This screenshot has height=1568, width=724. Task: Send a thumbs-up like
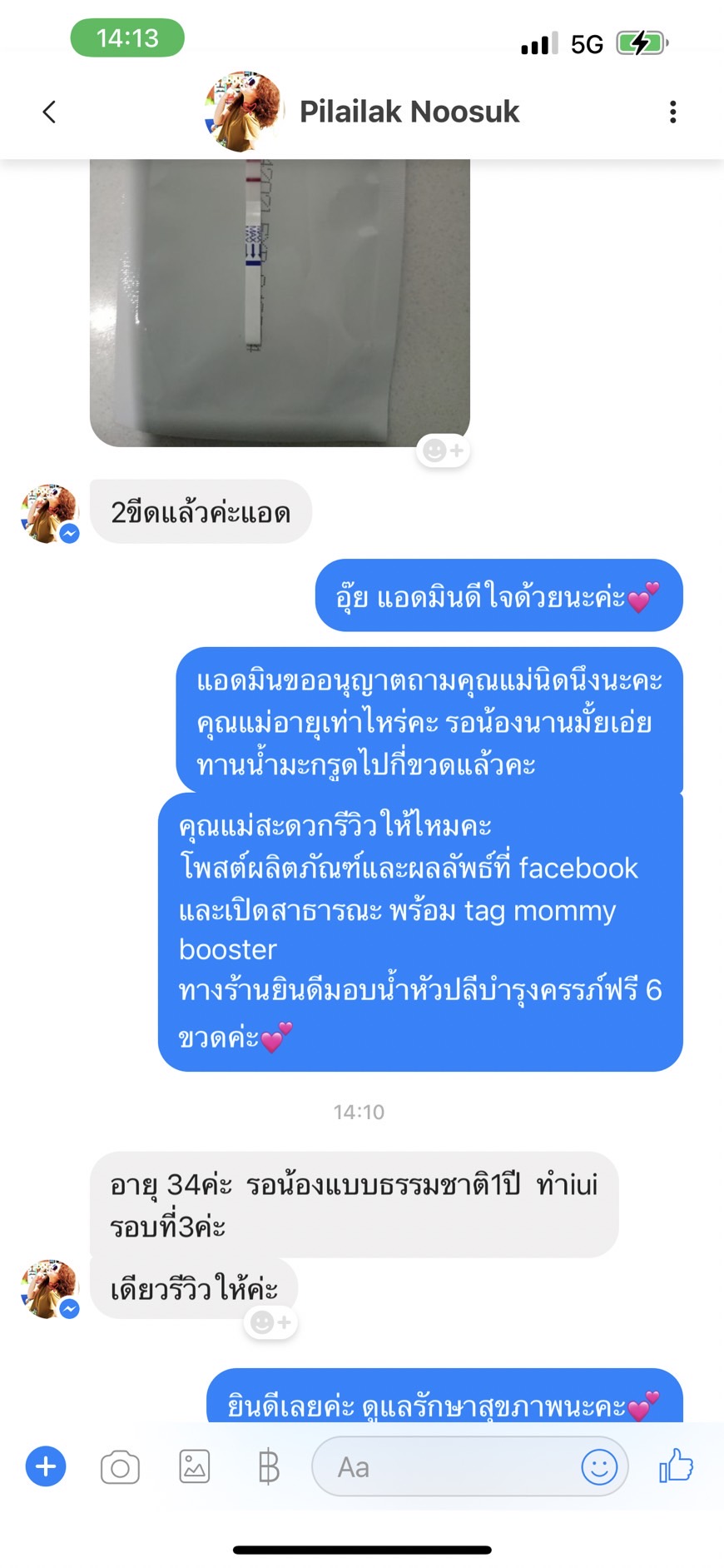pos(676,1466)
